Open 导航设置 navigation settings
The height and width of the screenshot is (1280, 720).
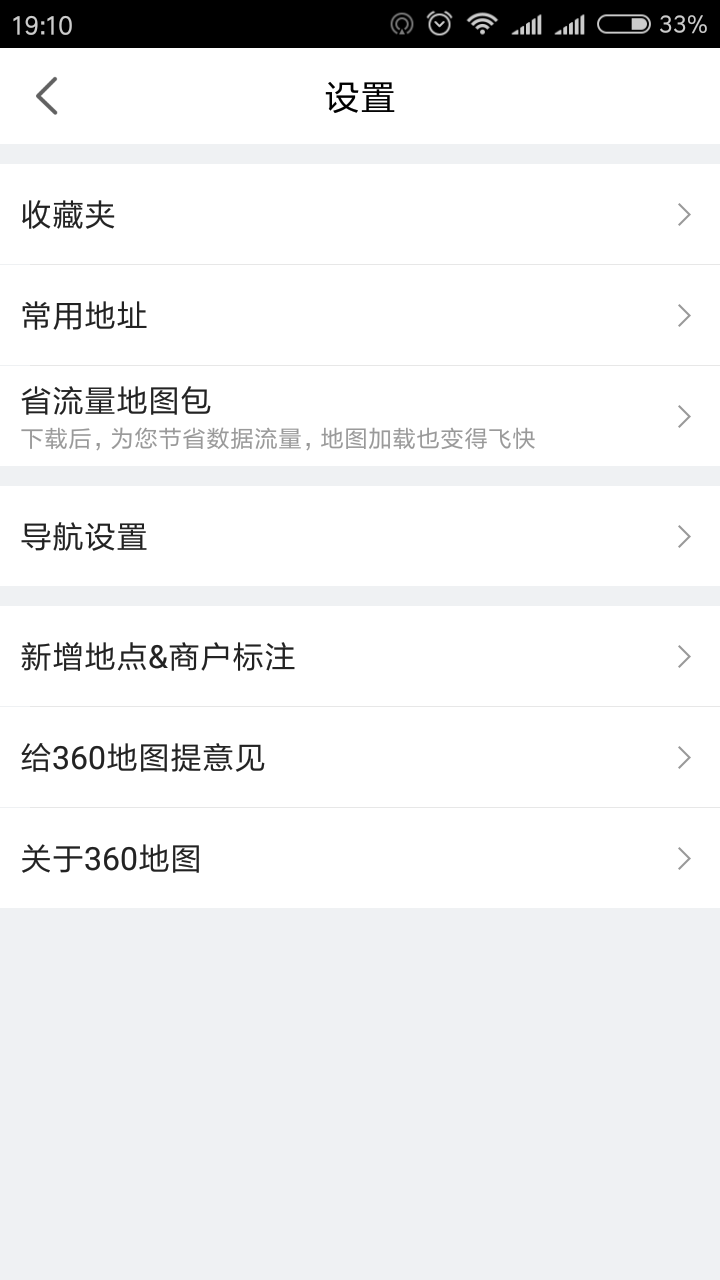point(360,537)
